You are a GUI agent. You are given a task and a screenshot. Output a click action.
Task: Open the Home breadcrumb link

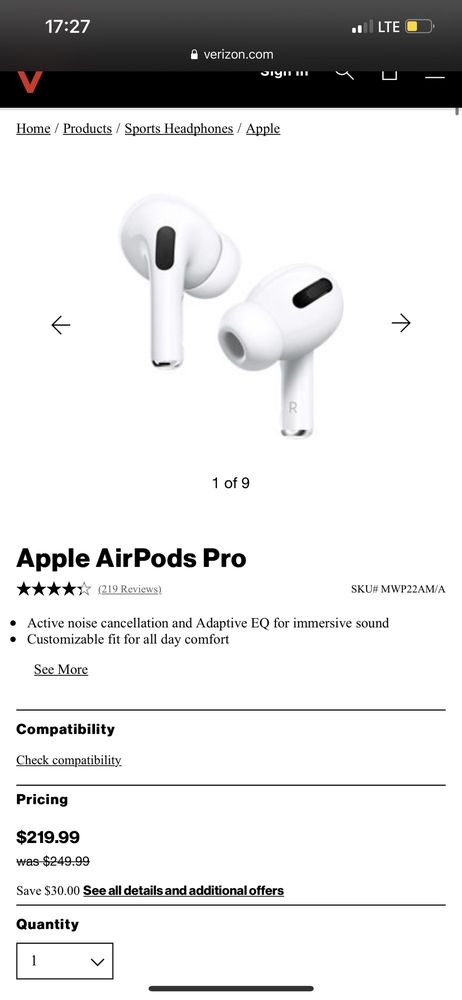point(33,128)
